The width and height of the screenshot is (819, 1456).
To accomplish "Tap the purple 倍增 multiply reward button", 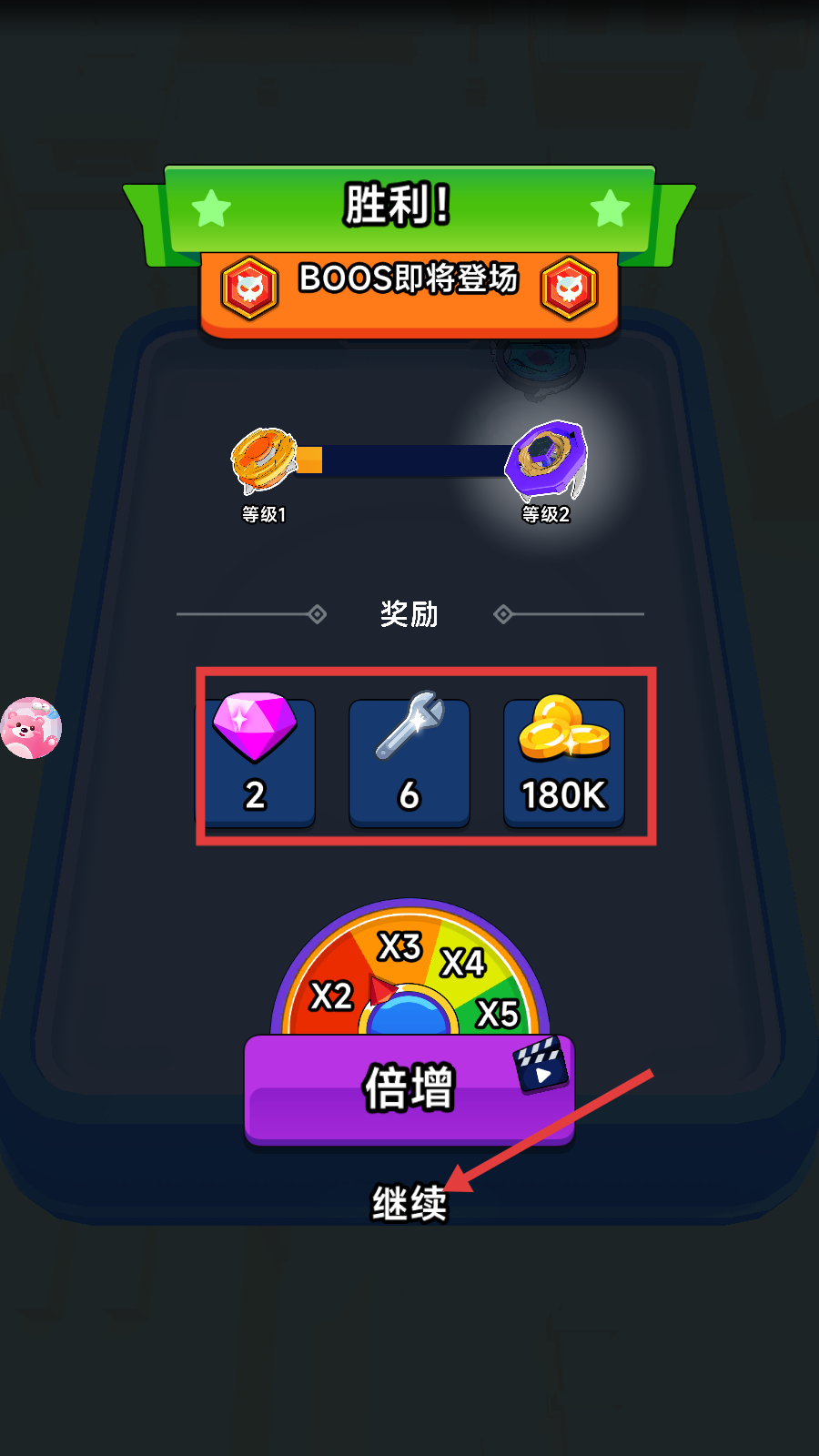I will tap(409, 1088).
